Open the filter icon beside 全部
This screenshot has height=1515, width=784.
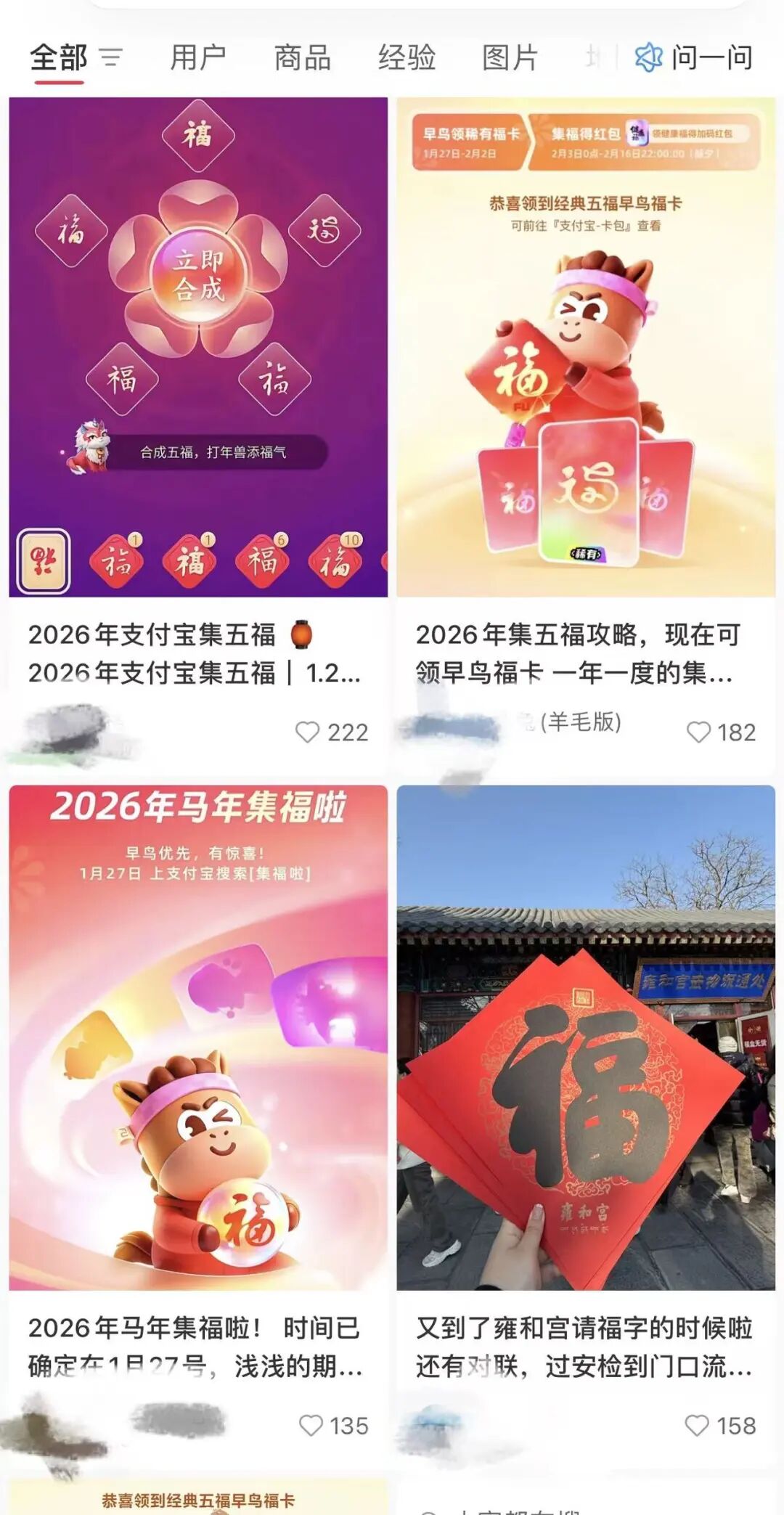pyautogui.click(x=111, y=57)
